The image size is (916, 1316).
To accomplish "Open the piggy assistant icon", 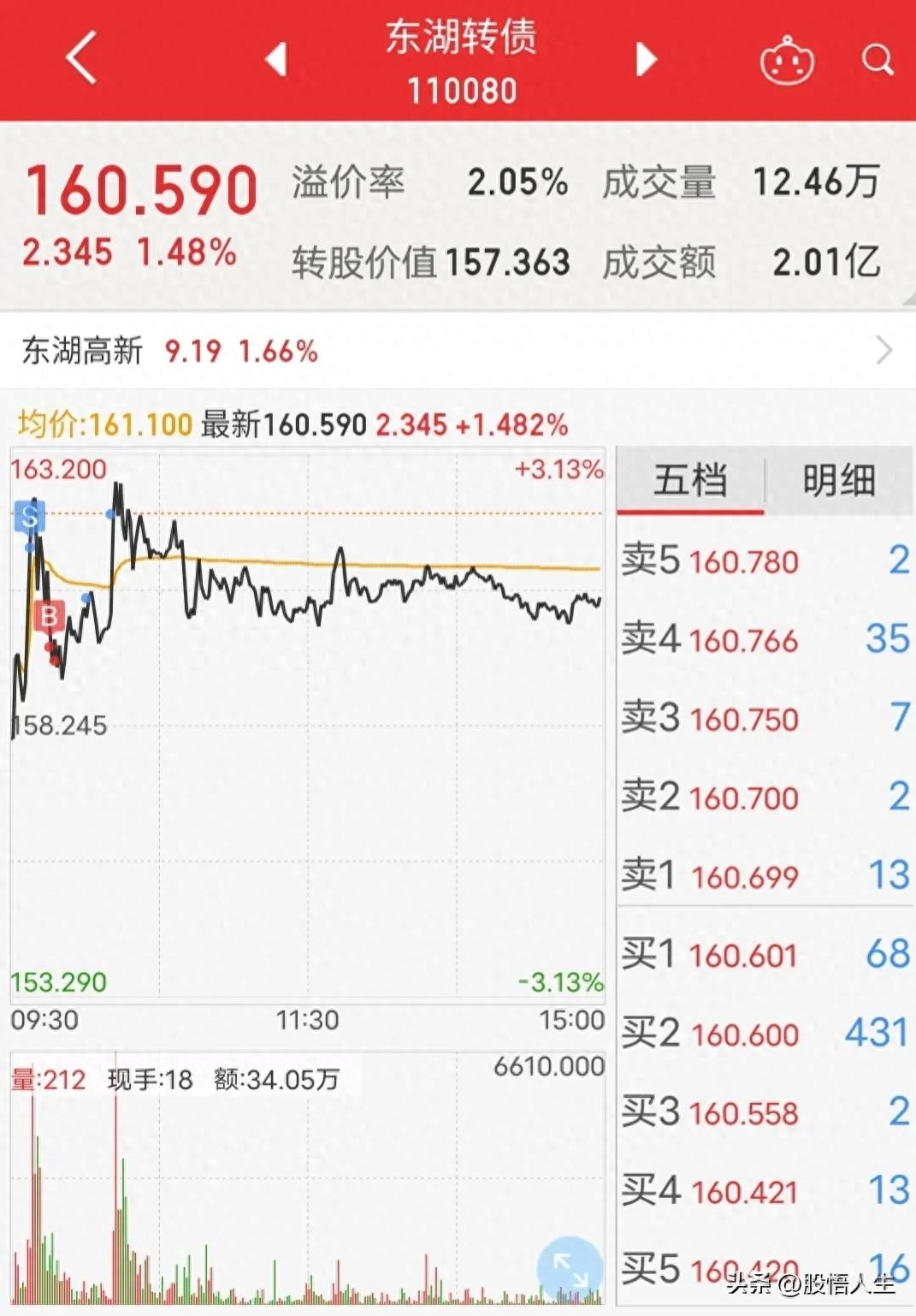I will click(787, 60).
